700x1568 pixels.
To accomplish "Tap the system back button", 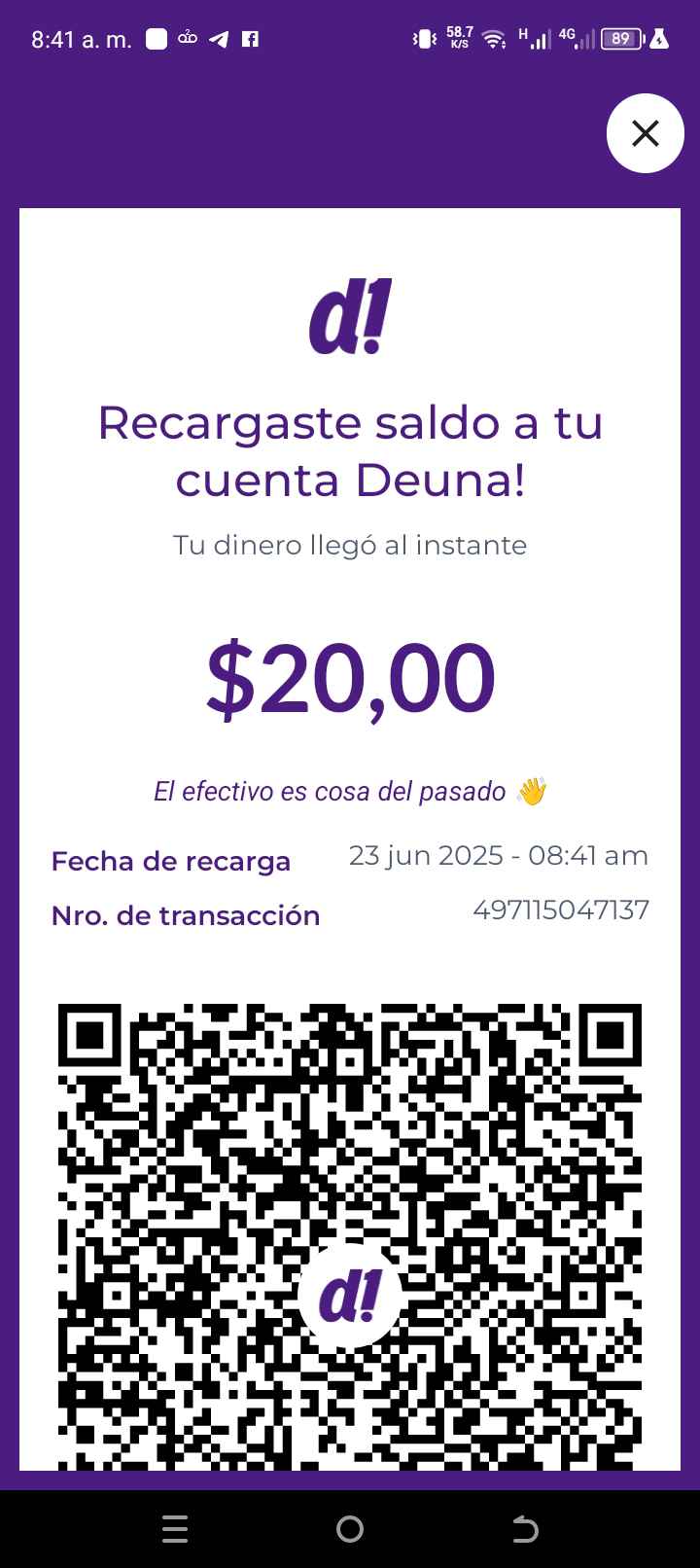I will point(525,1530).
